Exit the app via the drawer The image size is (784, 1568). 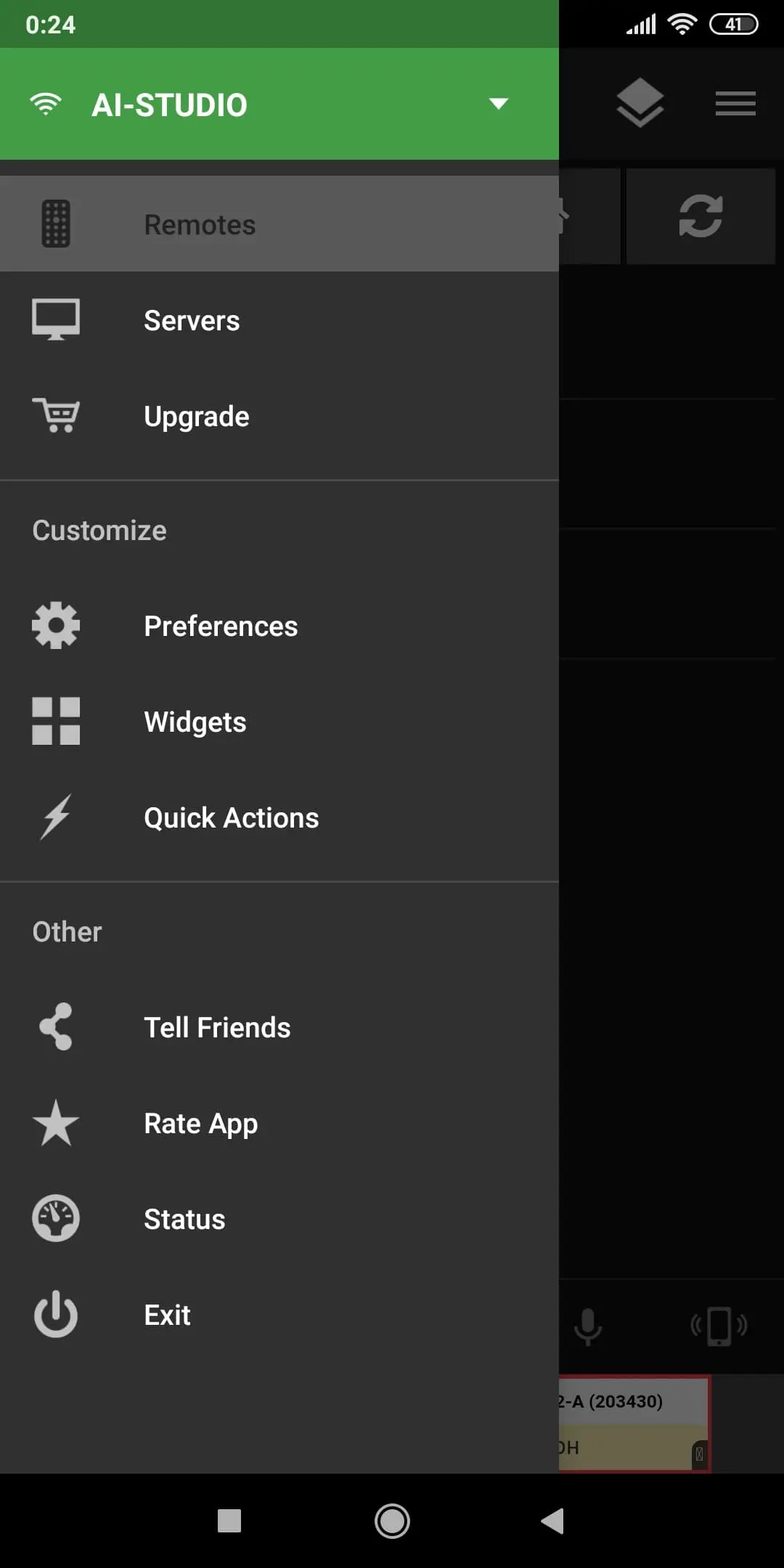(x=279, y=1315)
